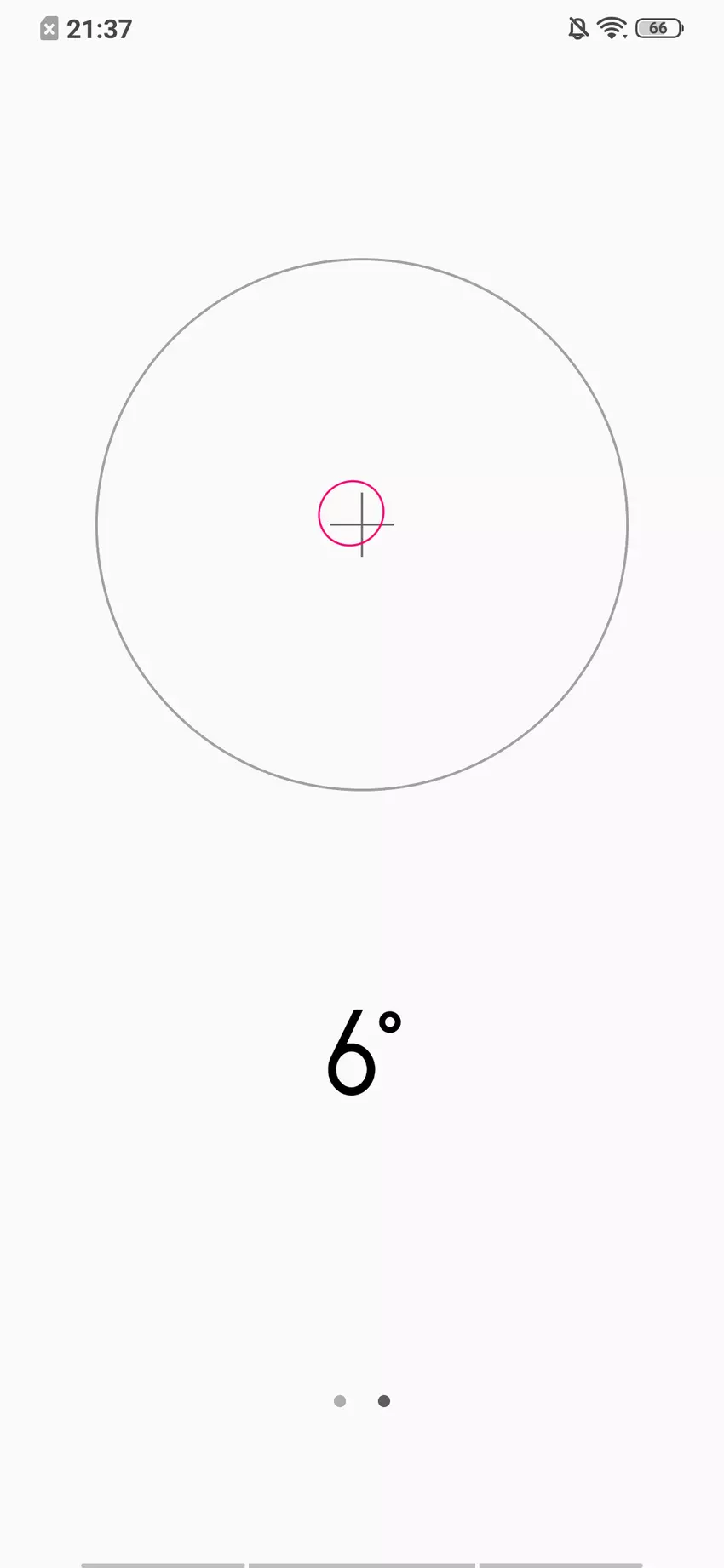
Task: Tap the 6° angle reading
Action: pos(361,1053)
